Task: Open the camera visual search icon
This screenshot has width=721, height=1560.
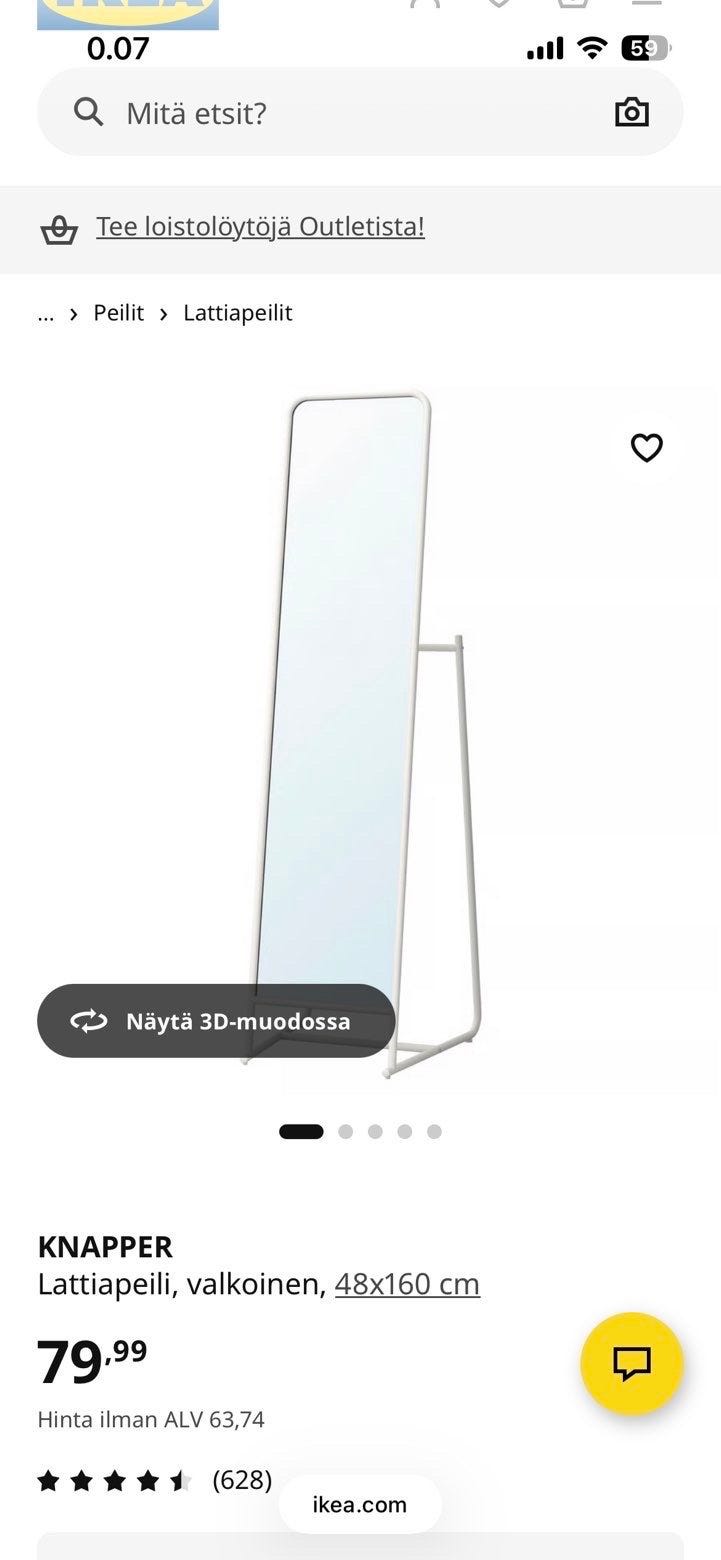Action: tap(631, 112)
